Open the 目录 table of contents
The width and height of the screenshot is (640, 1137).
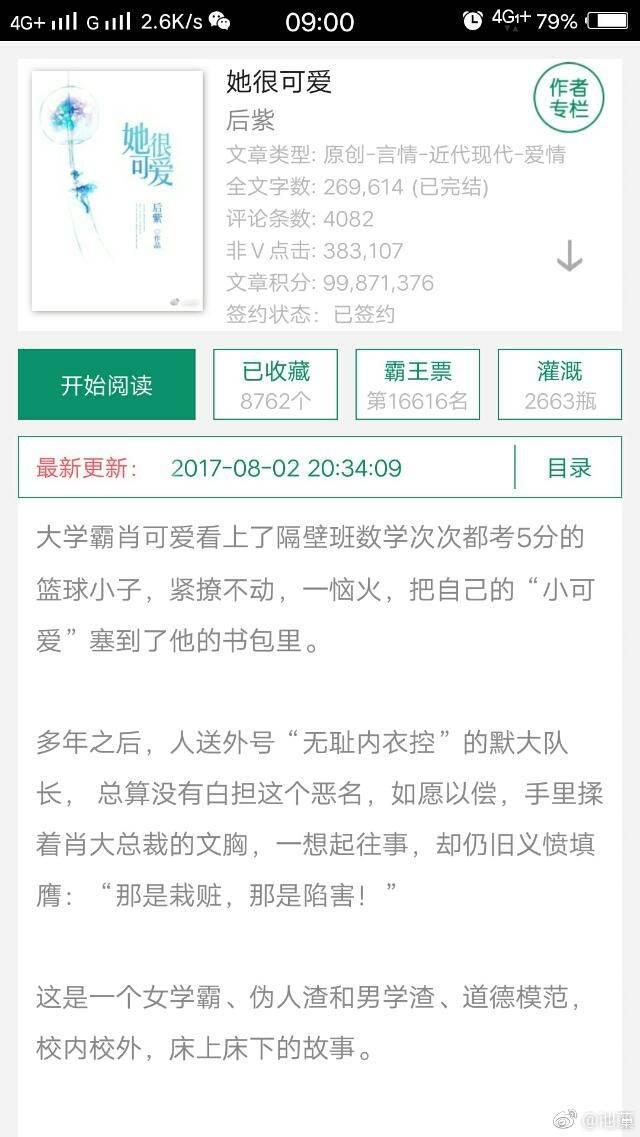(568, 467)
